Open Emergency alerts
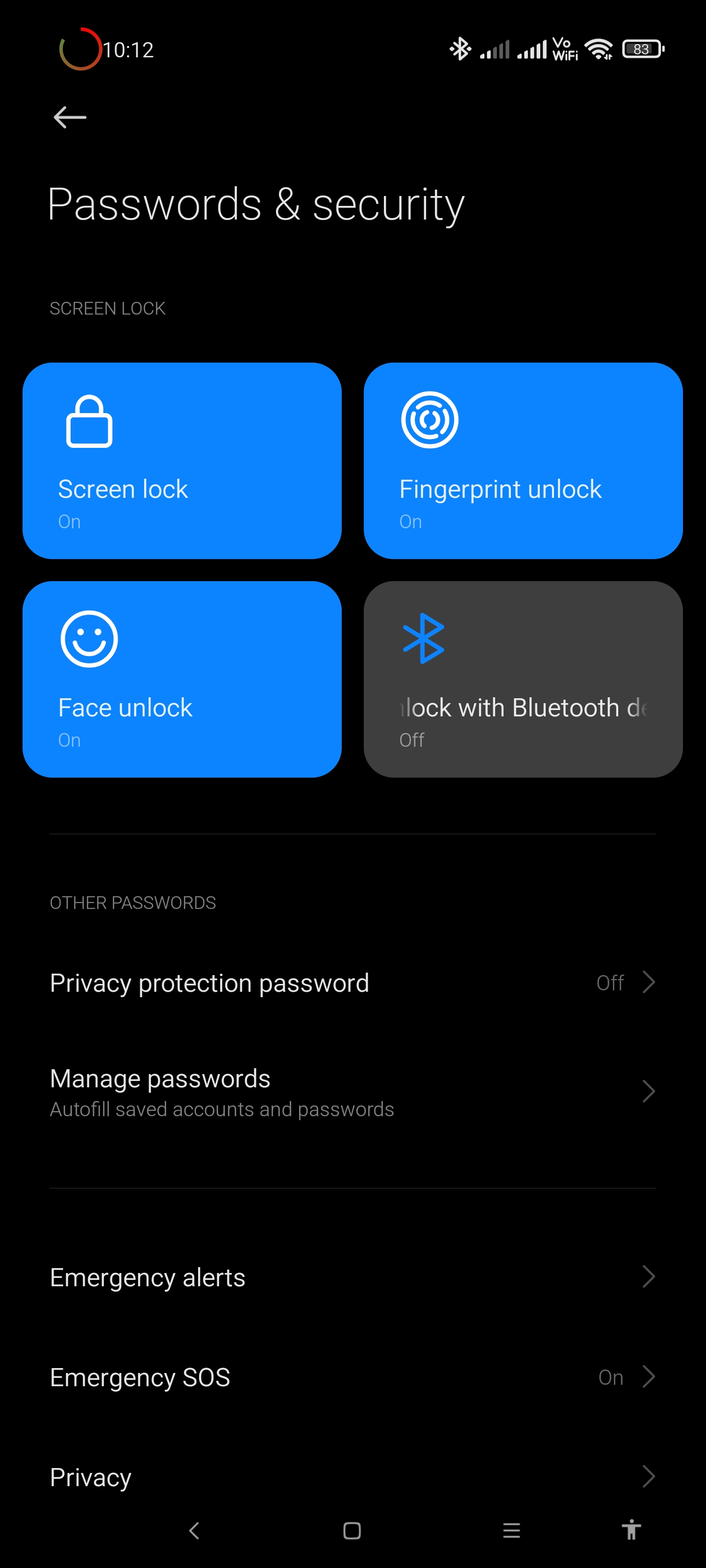 click(x=353, y=1277)
